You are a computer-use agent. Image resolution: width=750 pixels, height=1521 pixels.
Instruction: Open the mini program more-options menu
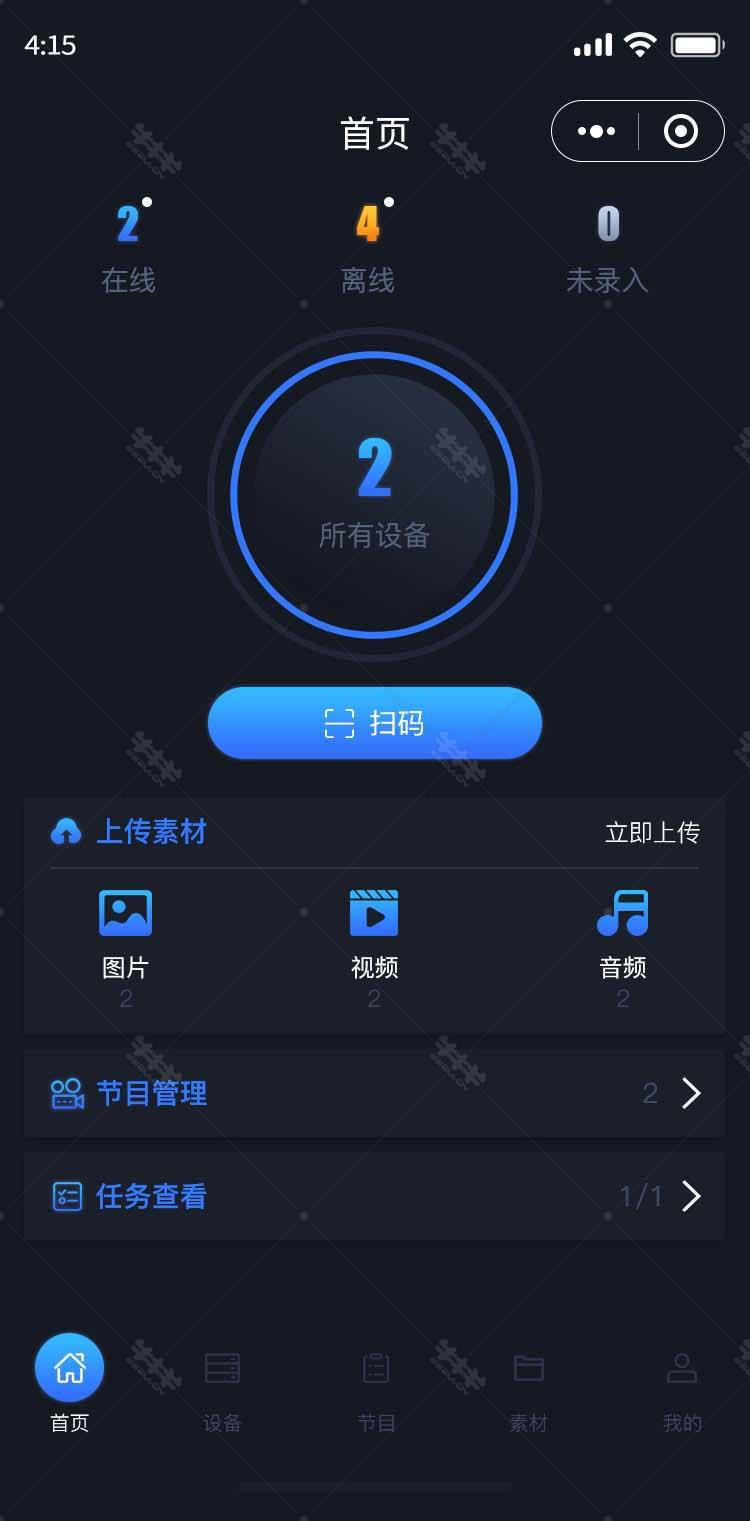[x=596, y=131]
